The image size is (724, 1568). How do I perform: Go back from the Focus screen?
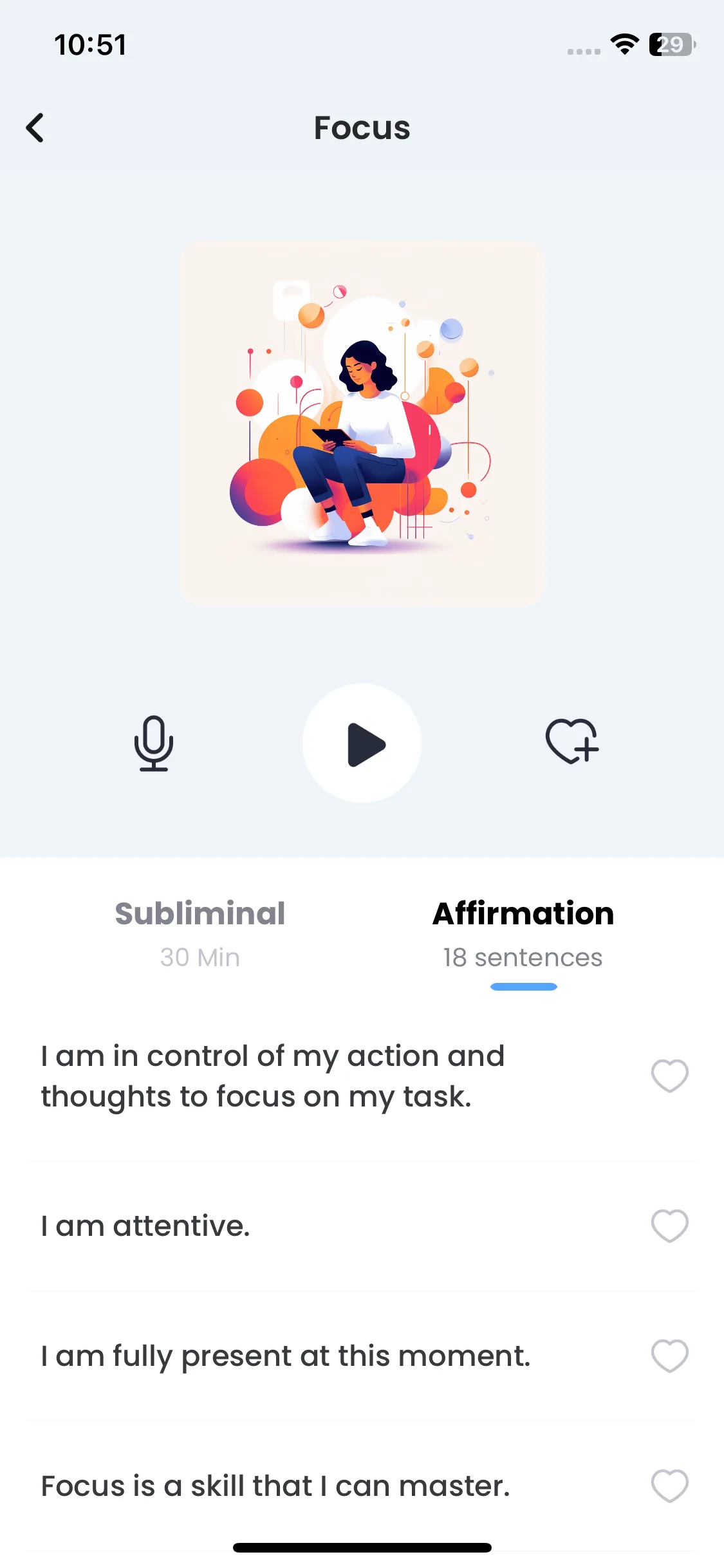coord(36,127)
